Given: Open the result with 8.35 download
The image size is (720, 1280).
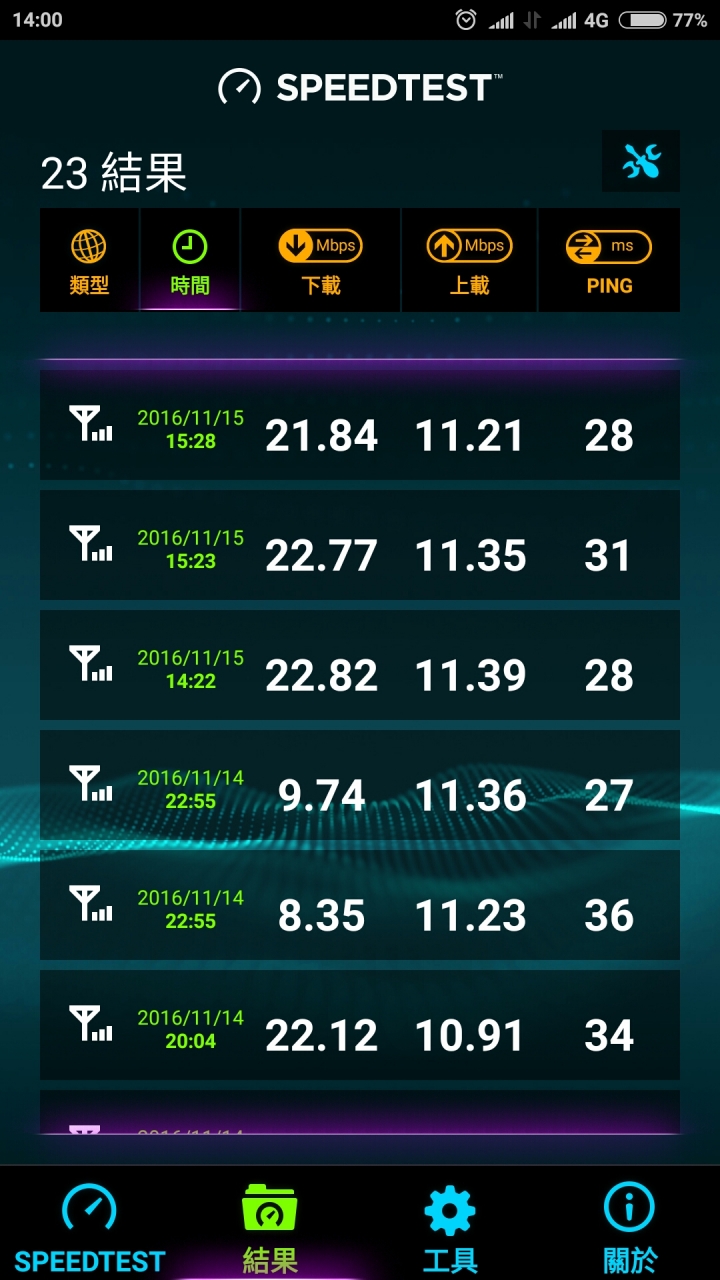Looking at the screenshot, I should pyautogui.click(x=360, y=906).
